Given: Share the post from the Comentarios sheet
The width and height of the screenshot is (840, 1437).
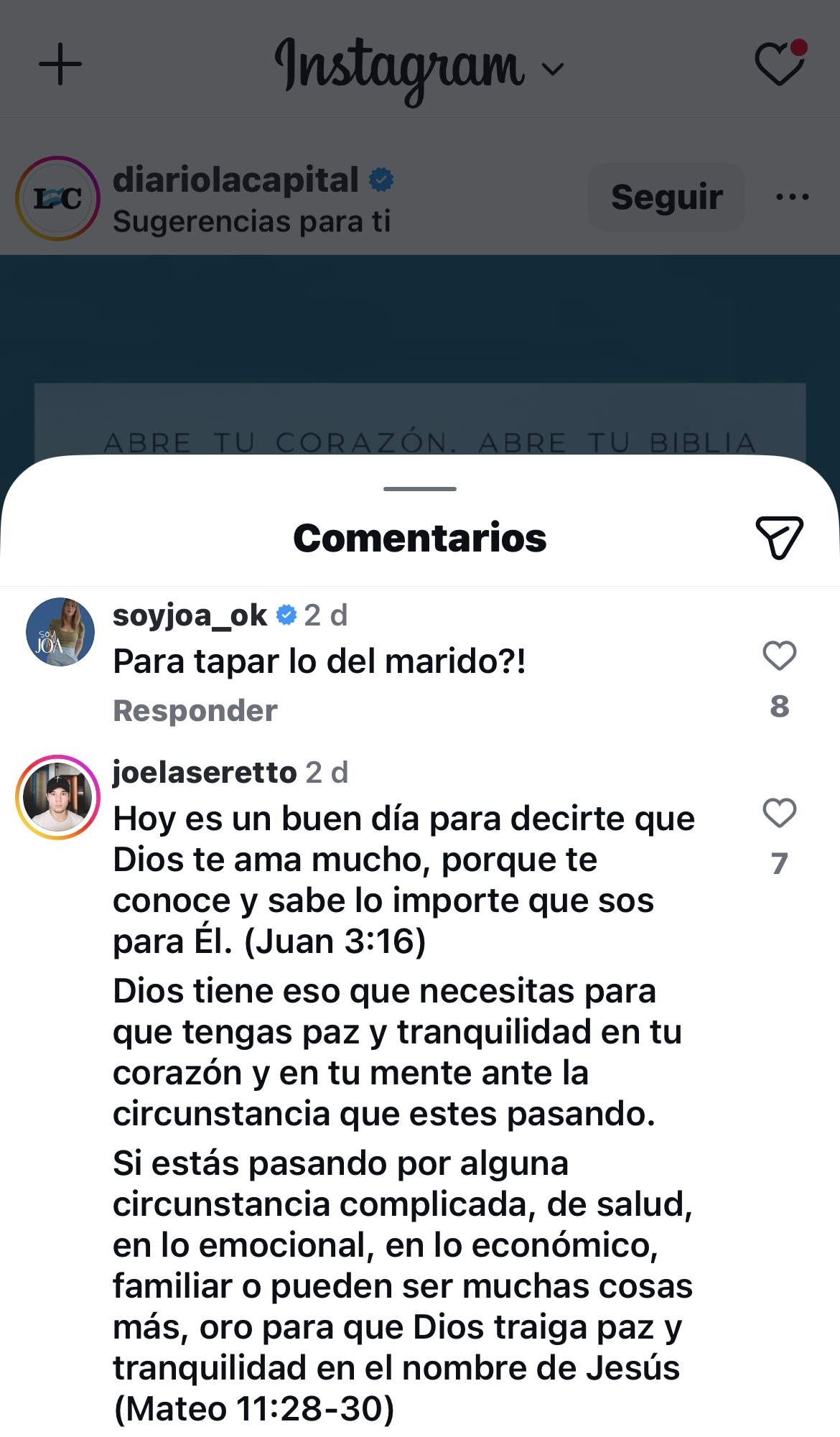Looking at the screenshot, I should [779, 537].
